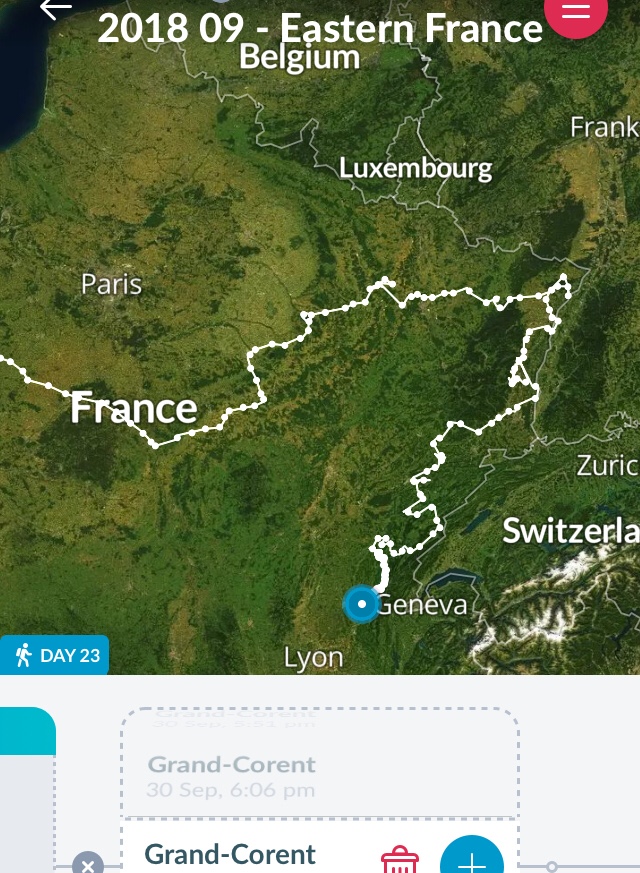Open the red hamburger menu

576,10
